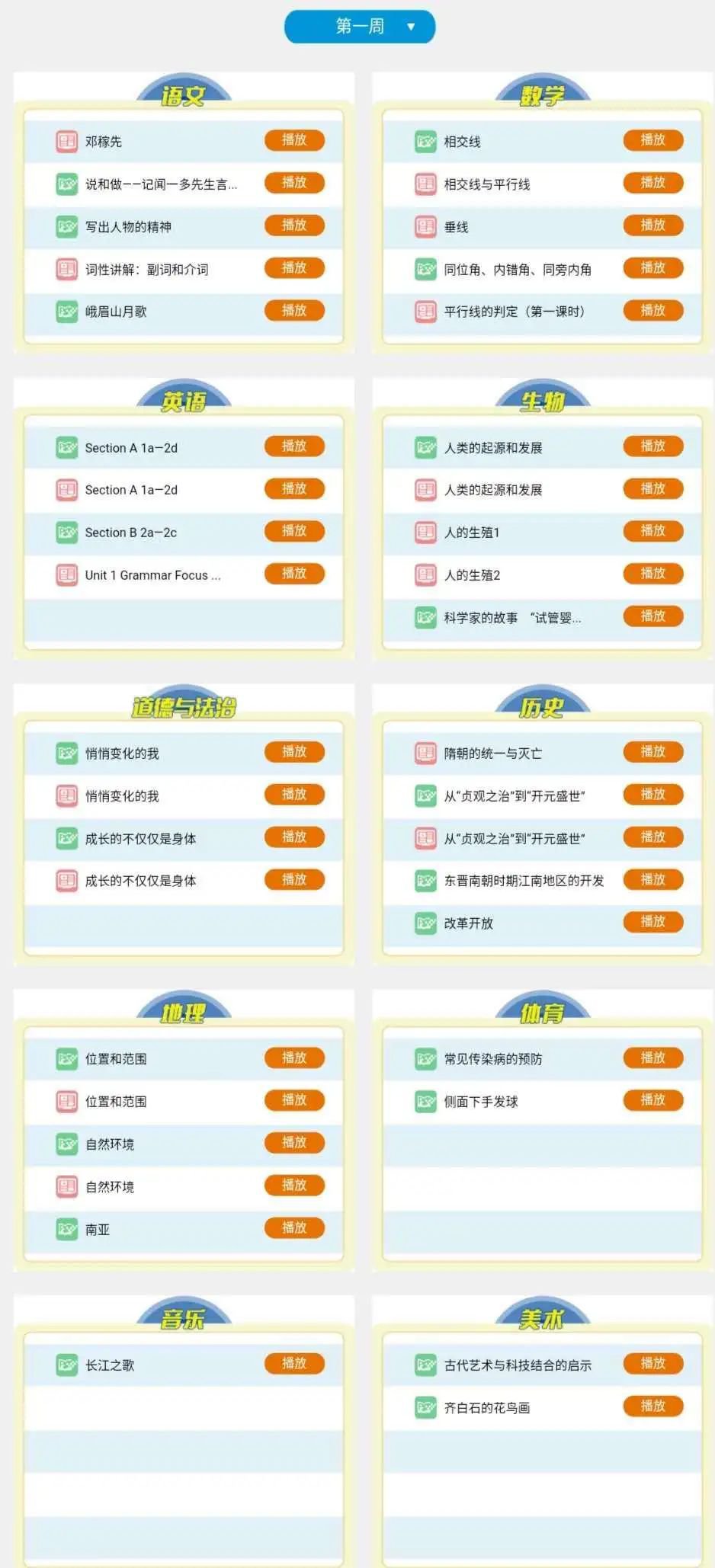The image size is (715, 1568).
Task: Play the 长江之歌 music lesson
Action: tap(294, 1364)
